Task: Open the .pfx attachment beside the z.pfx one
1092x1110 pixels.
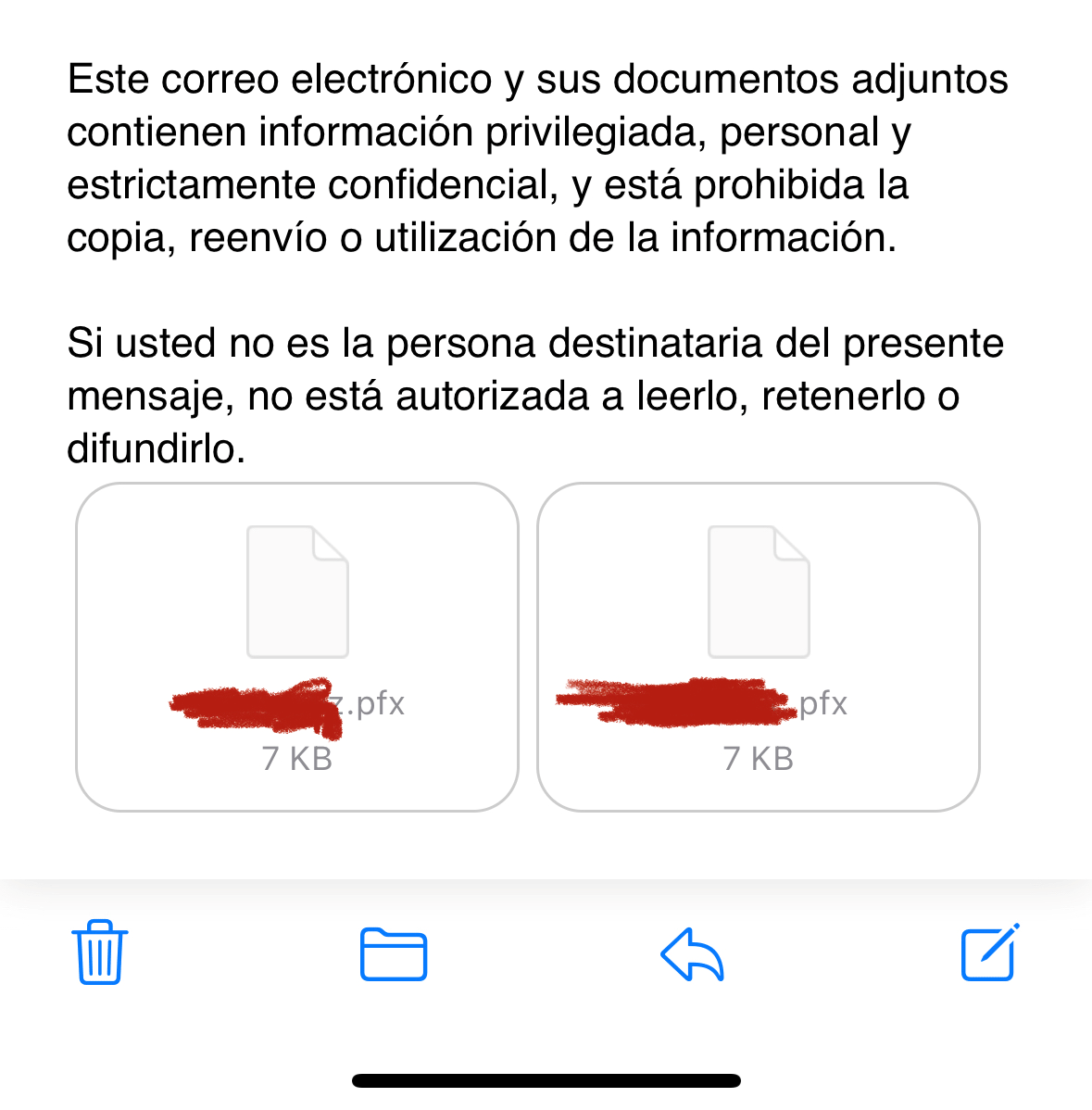Action: 758,647
